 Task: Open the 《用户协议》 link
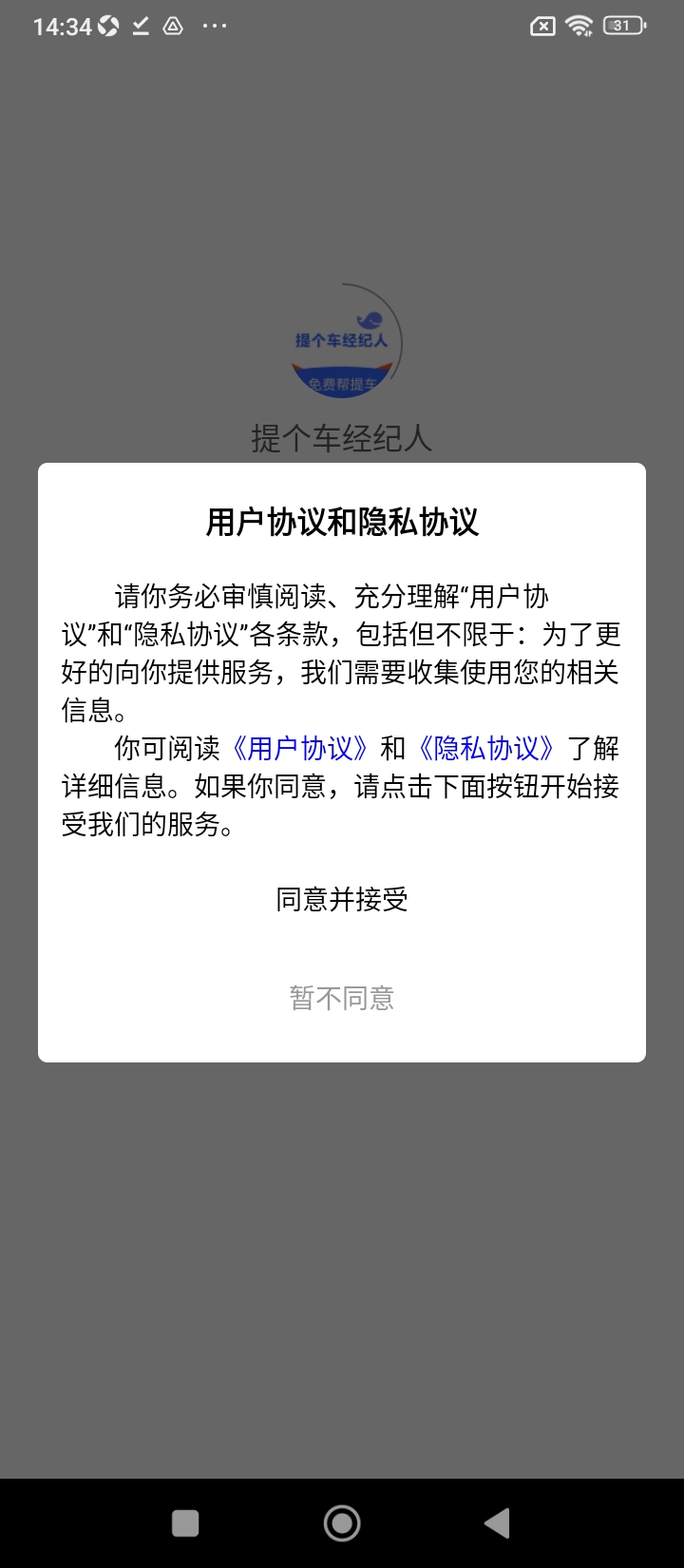pos(299,748)
